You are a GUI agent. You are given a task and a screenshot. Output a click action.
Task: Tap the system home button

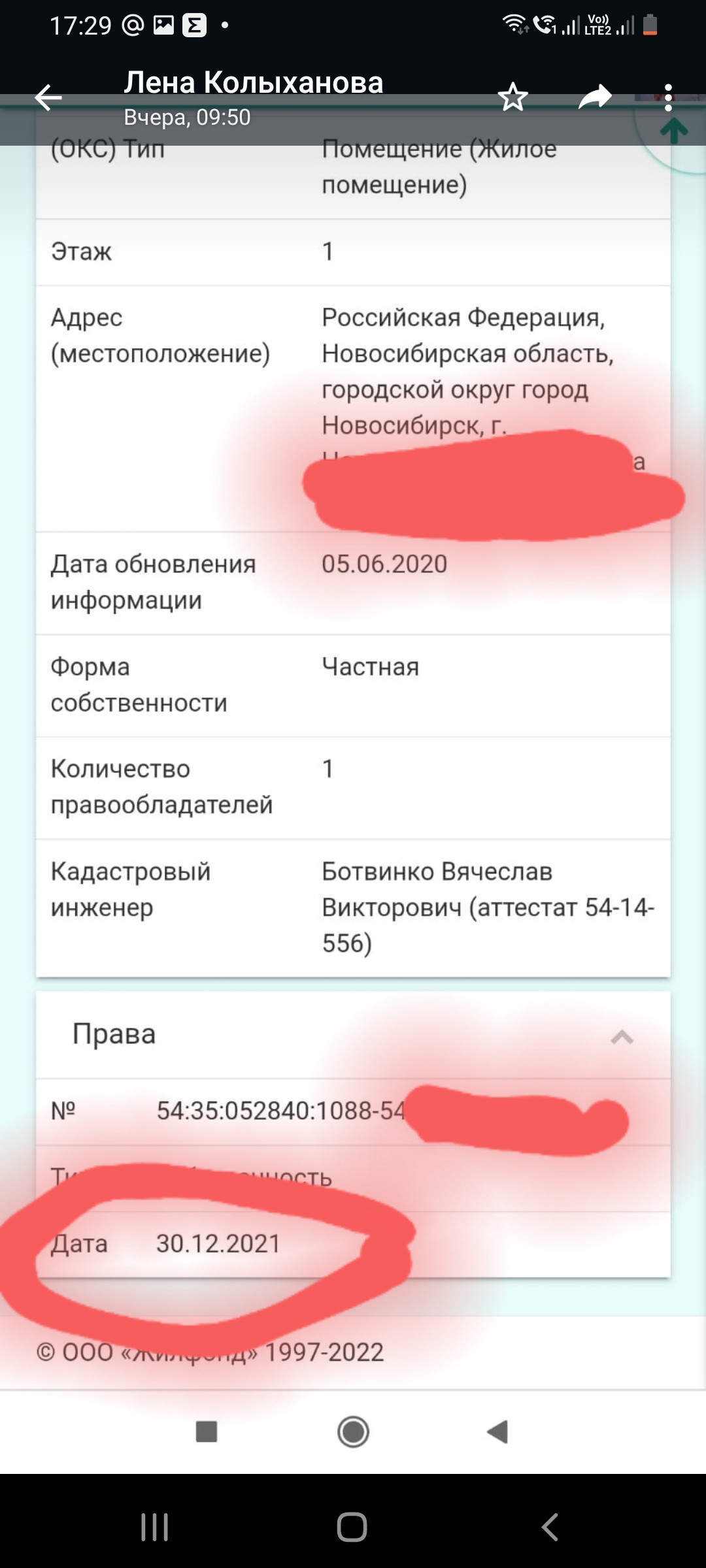pos(352,1527)
